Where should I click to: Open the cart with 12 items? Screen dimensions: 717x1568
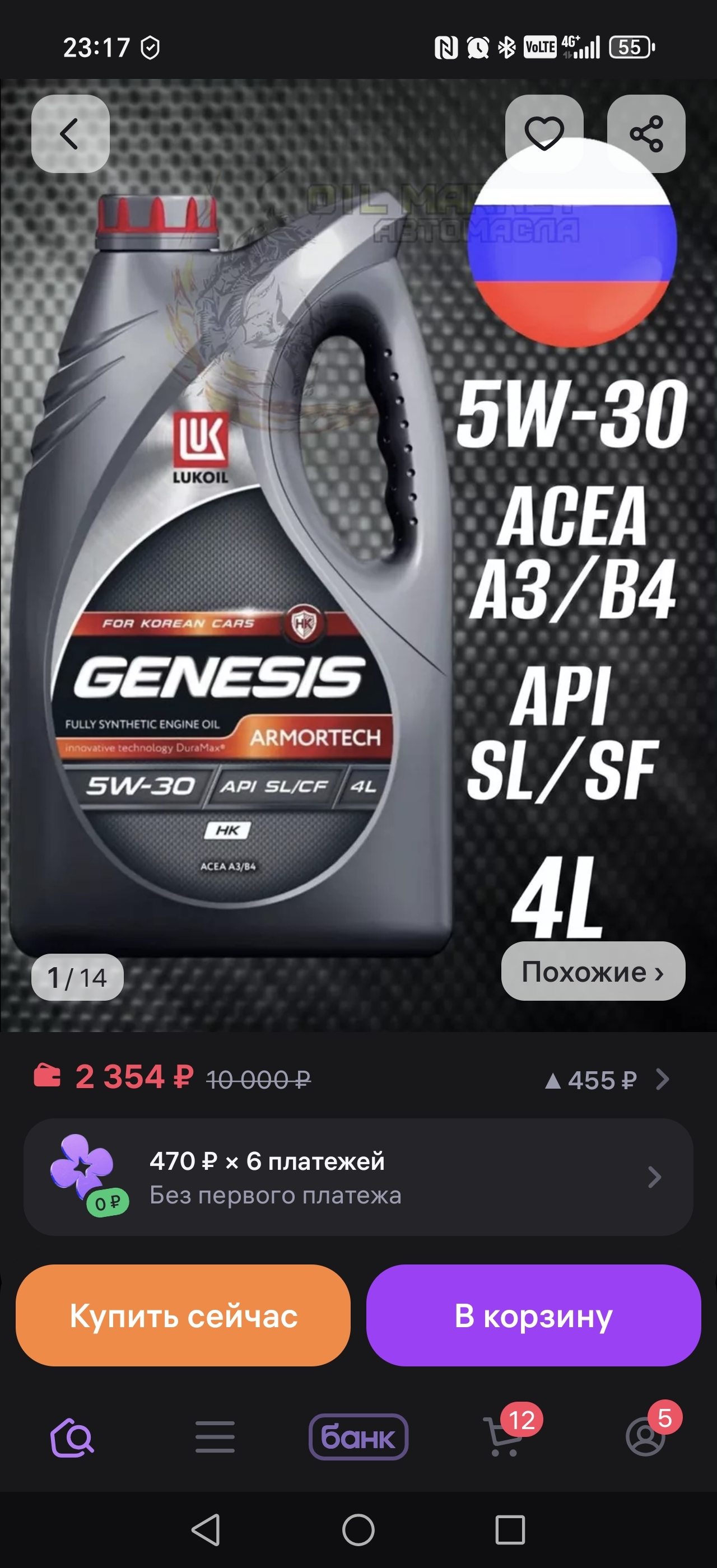504,1438
